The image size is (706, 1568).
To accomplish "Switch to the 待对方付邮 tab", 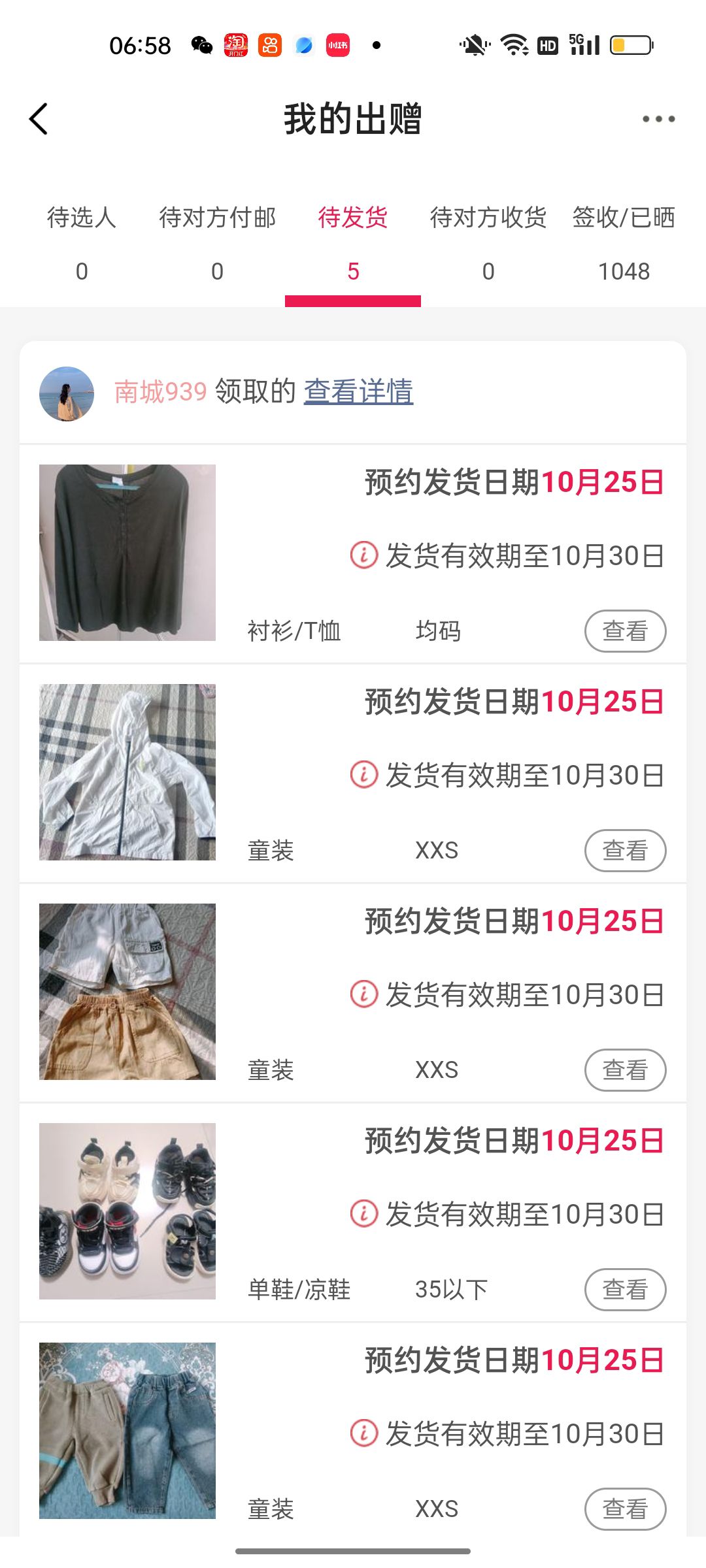I will pos(217,242).
